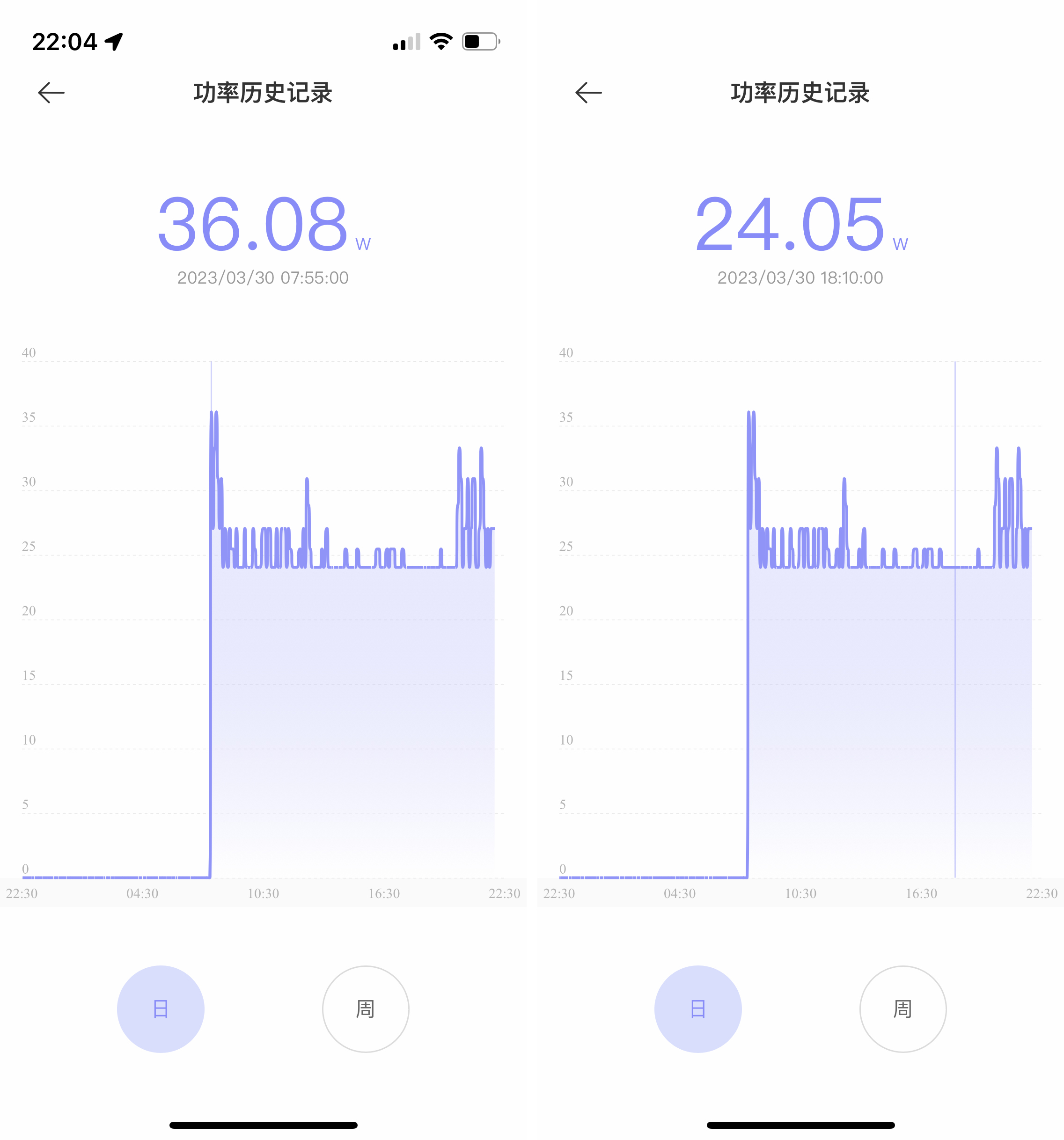Tap the timestamp 2023/03/30 18:10:00

[x=800, y=278]
